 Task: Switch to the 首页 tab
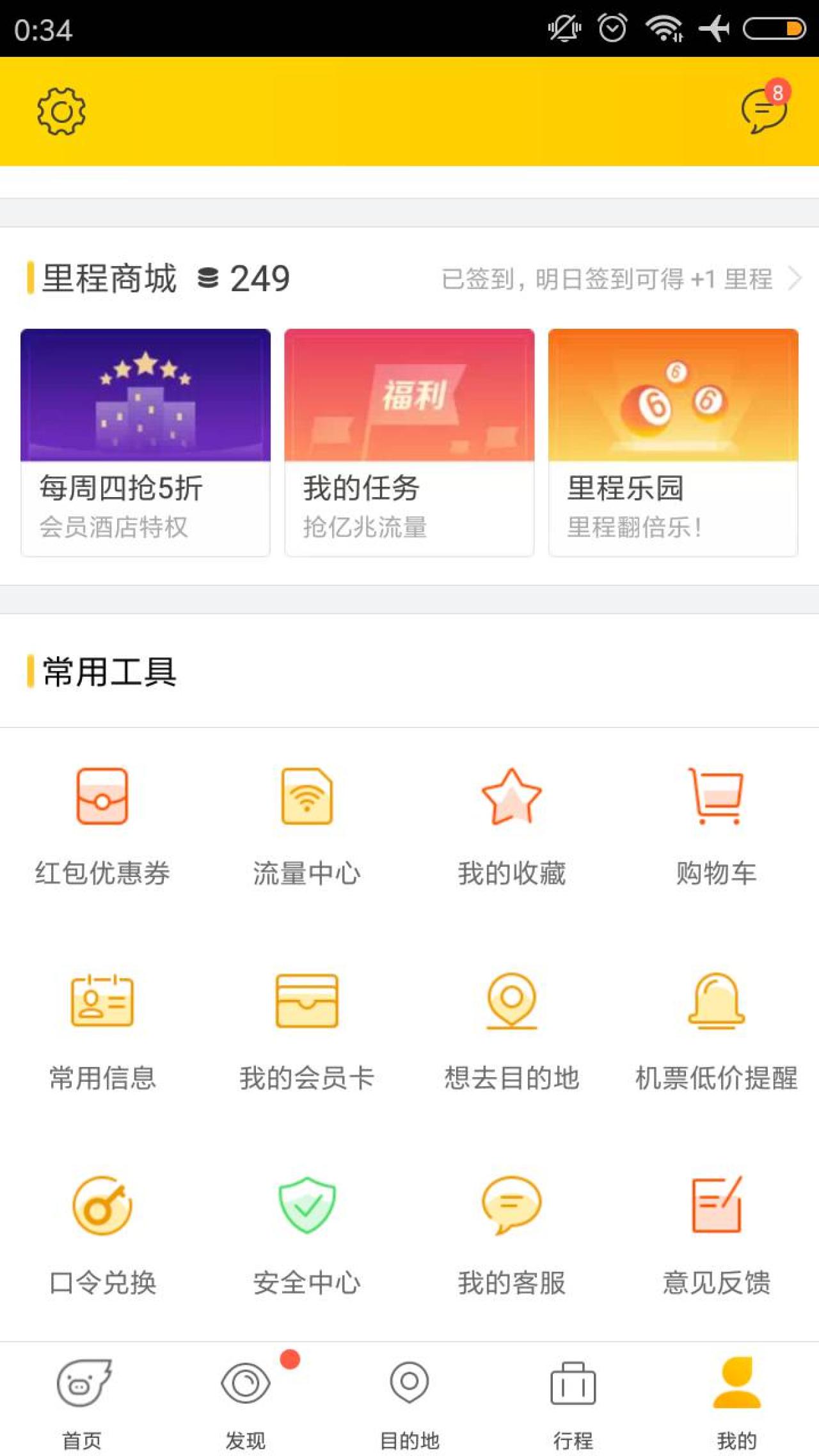pyautogui.click(x=82, y=1400)
